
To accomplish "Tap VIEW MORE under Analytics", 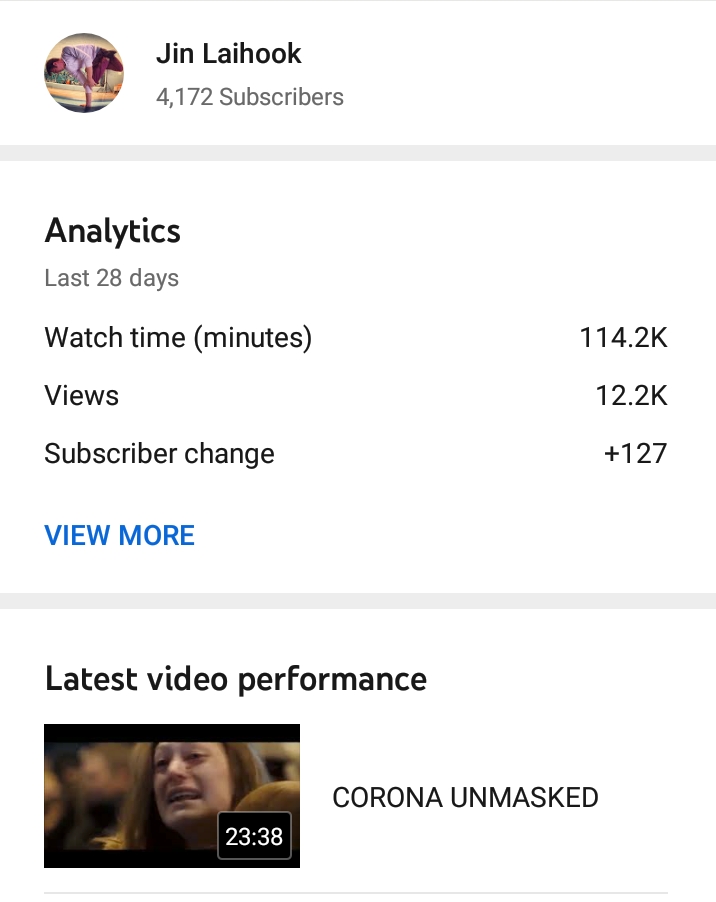I will [x=120, y=535].
